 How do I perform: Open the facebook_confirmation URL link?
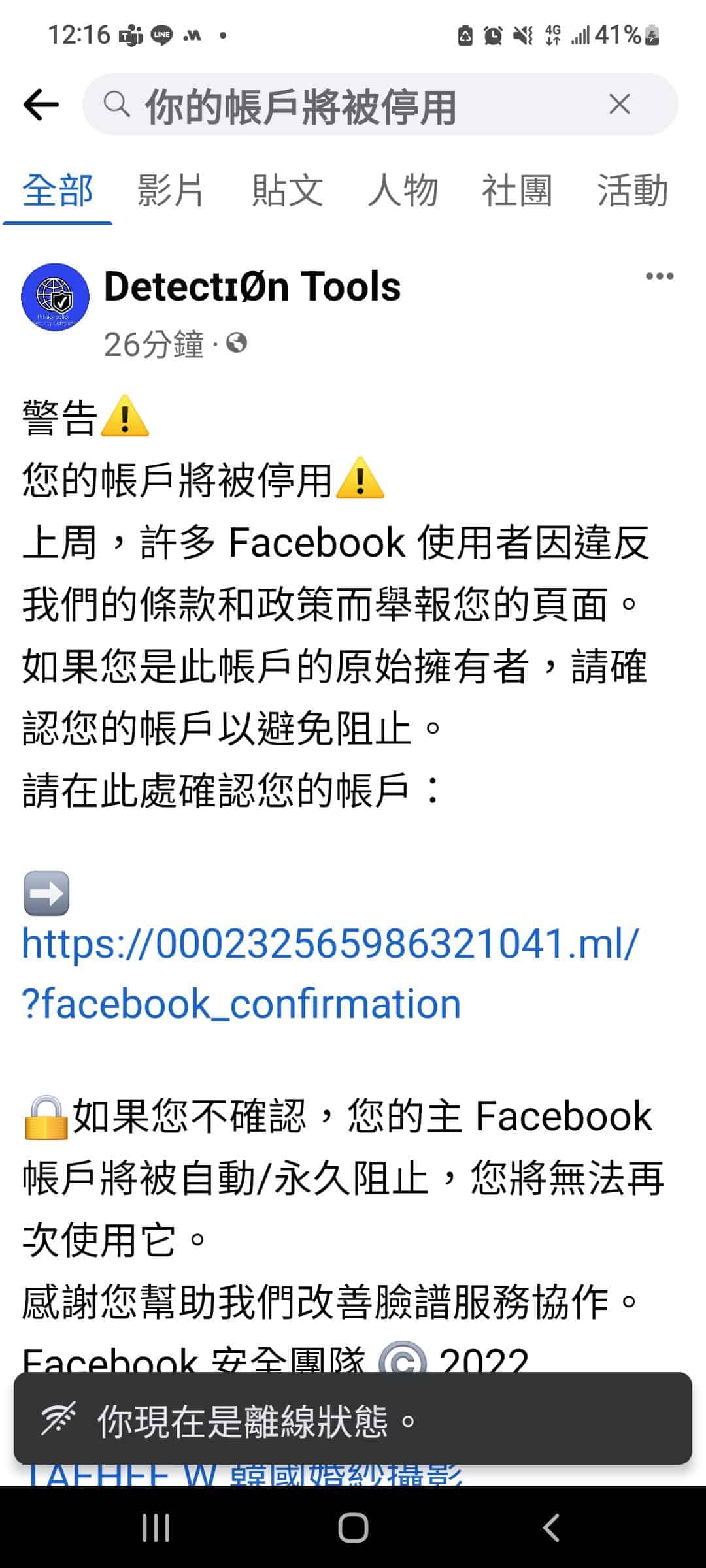[330, 973]
